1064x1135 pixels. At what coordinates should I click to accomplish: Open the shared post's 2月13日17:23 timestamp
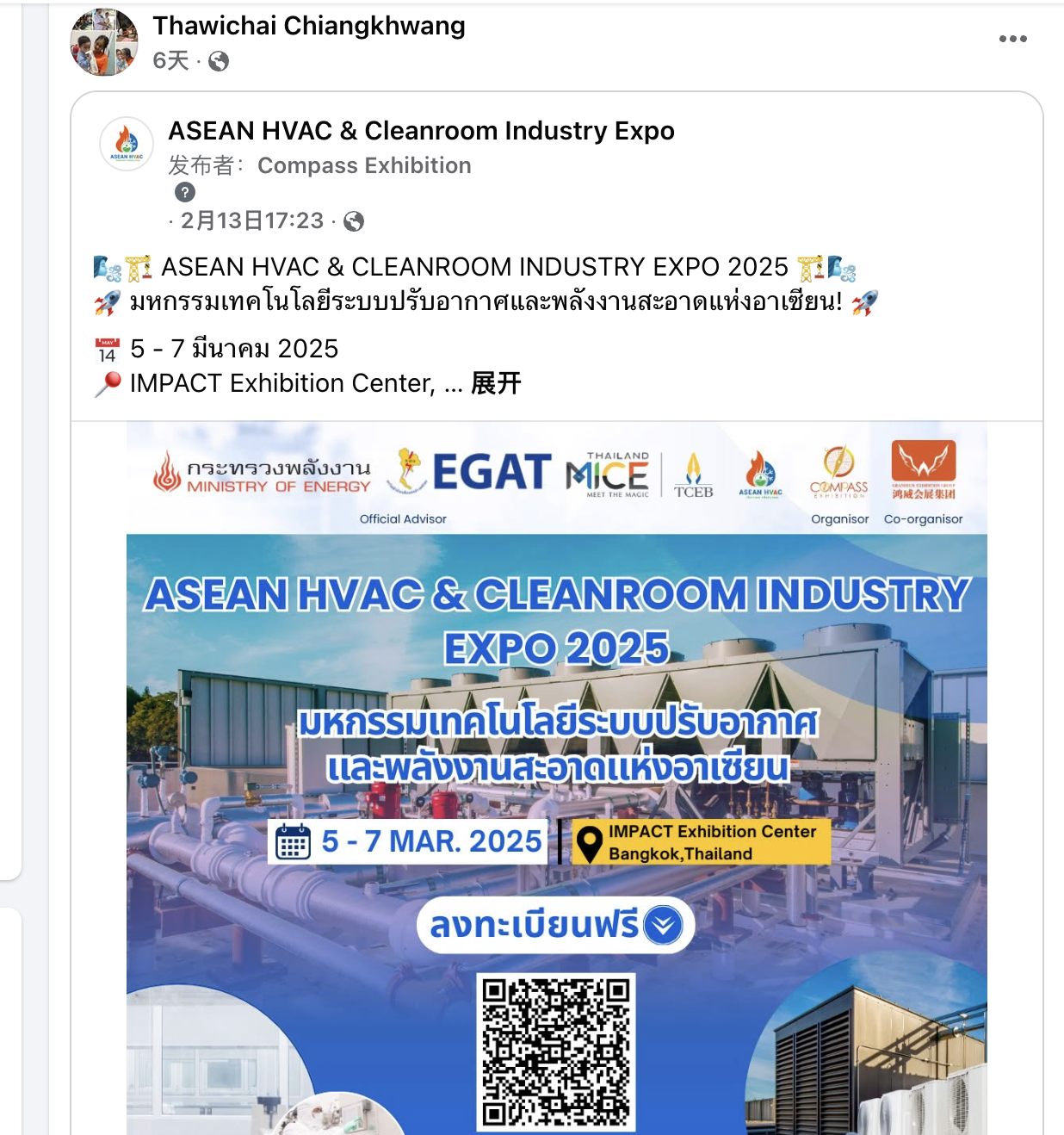click(251, 220)
